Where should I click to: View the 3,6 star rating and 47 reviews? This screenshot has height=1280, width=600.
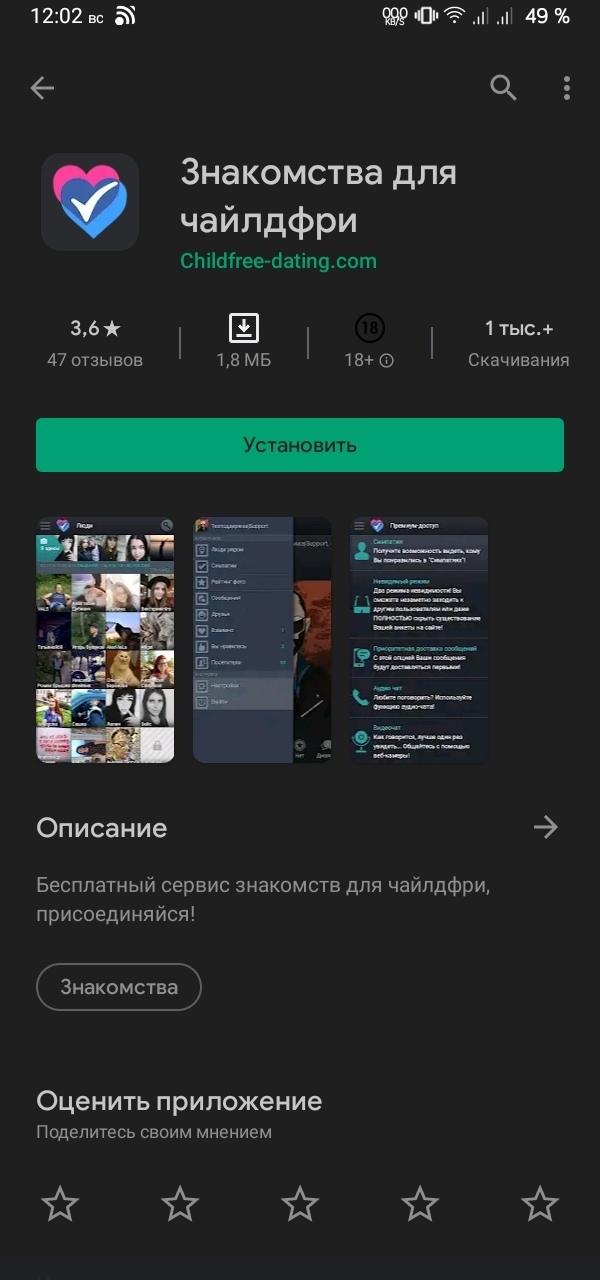click(x=95, y=342)
